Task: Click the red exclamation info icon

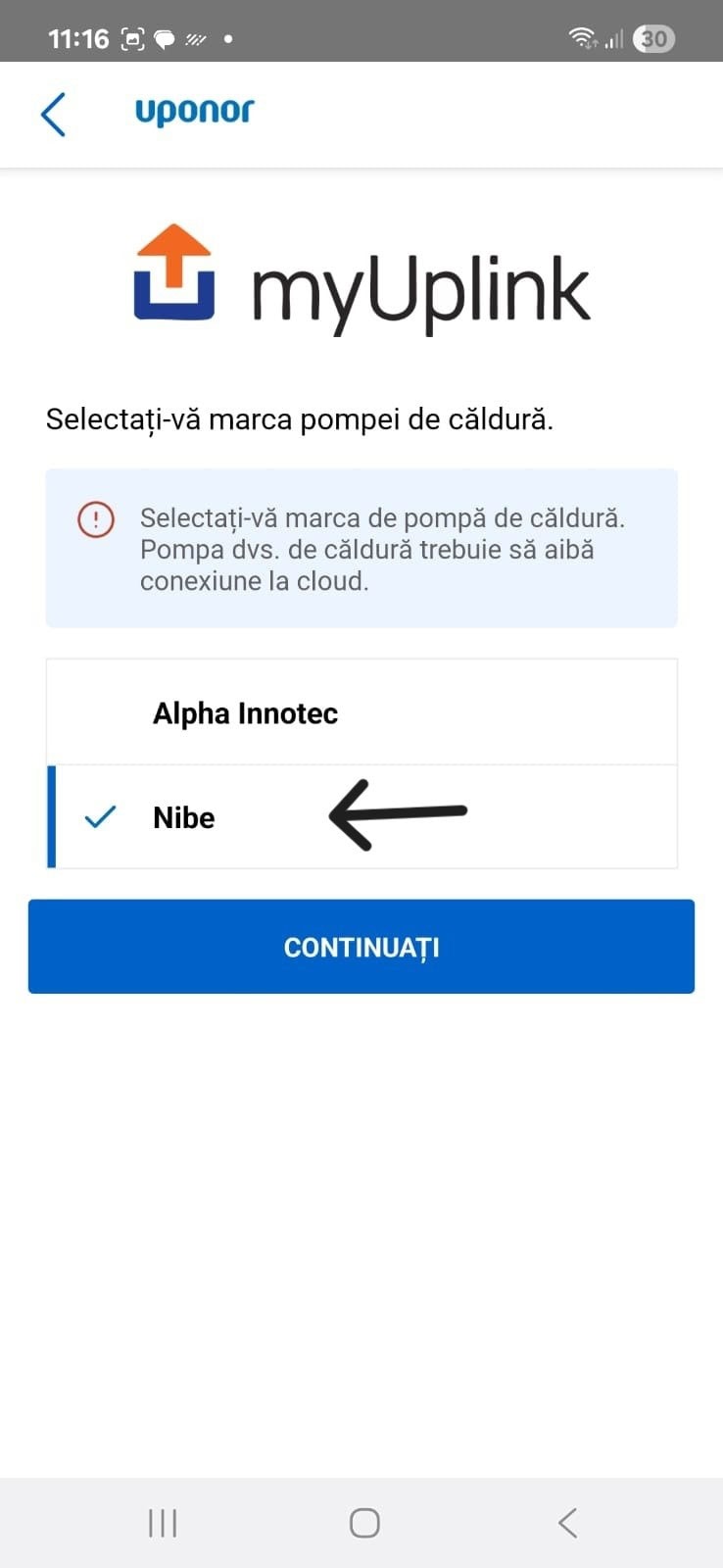Action: pyautogui.click(x=95, y=519)
